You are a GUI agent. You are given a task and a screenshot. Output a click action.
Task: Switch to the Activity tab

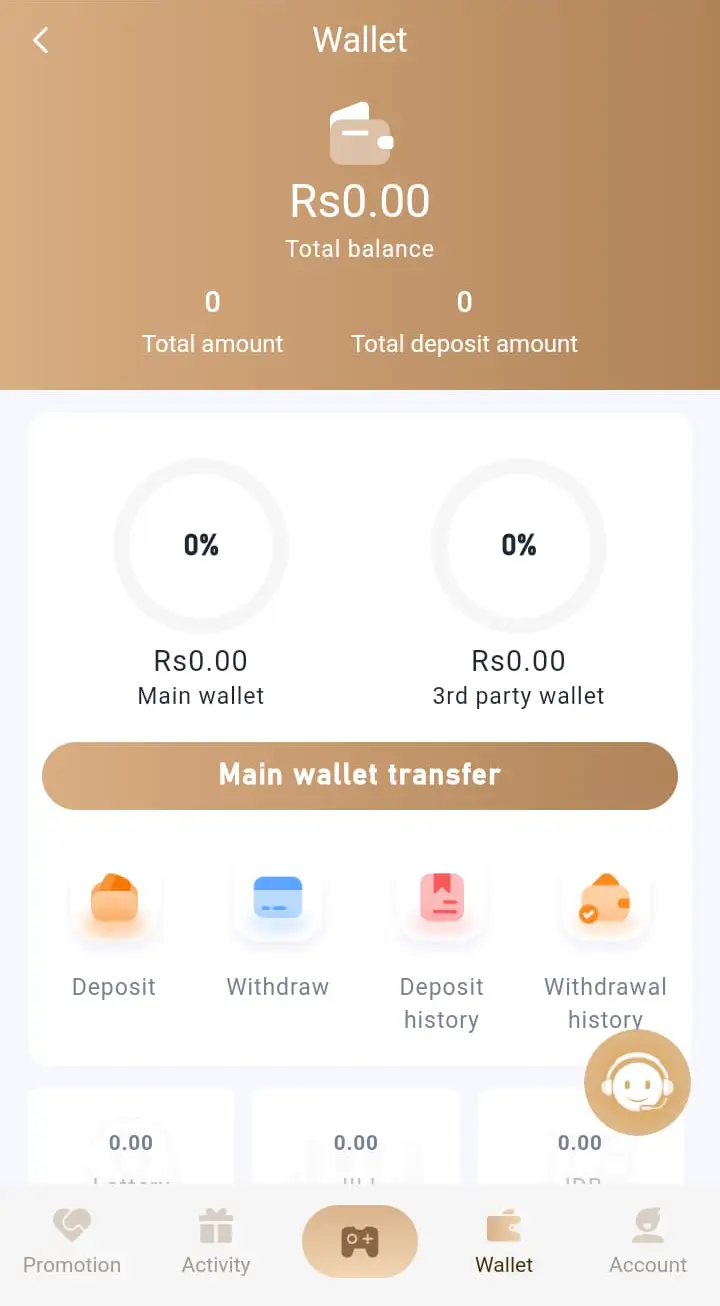click(x=216, y=1241)
